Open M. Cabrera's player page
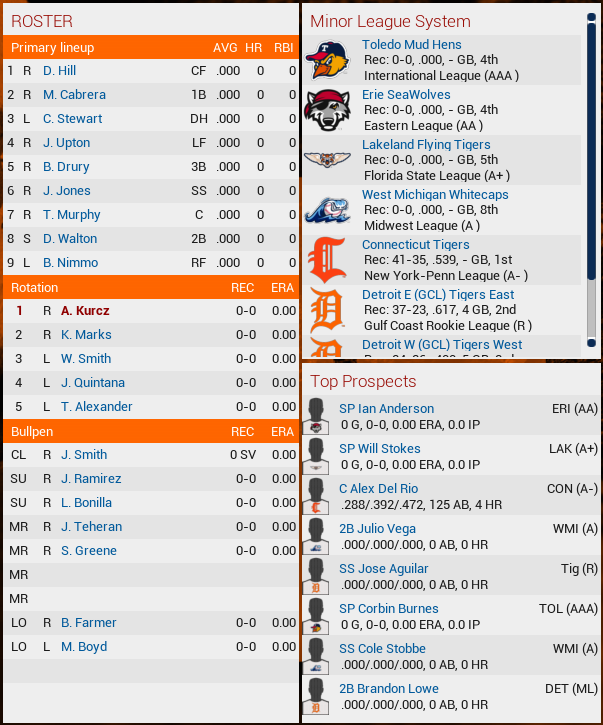Image resolution: width=603 pixels, height=725 pixels. click(x=74, y=95)
